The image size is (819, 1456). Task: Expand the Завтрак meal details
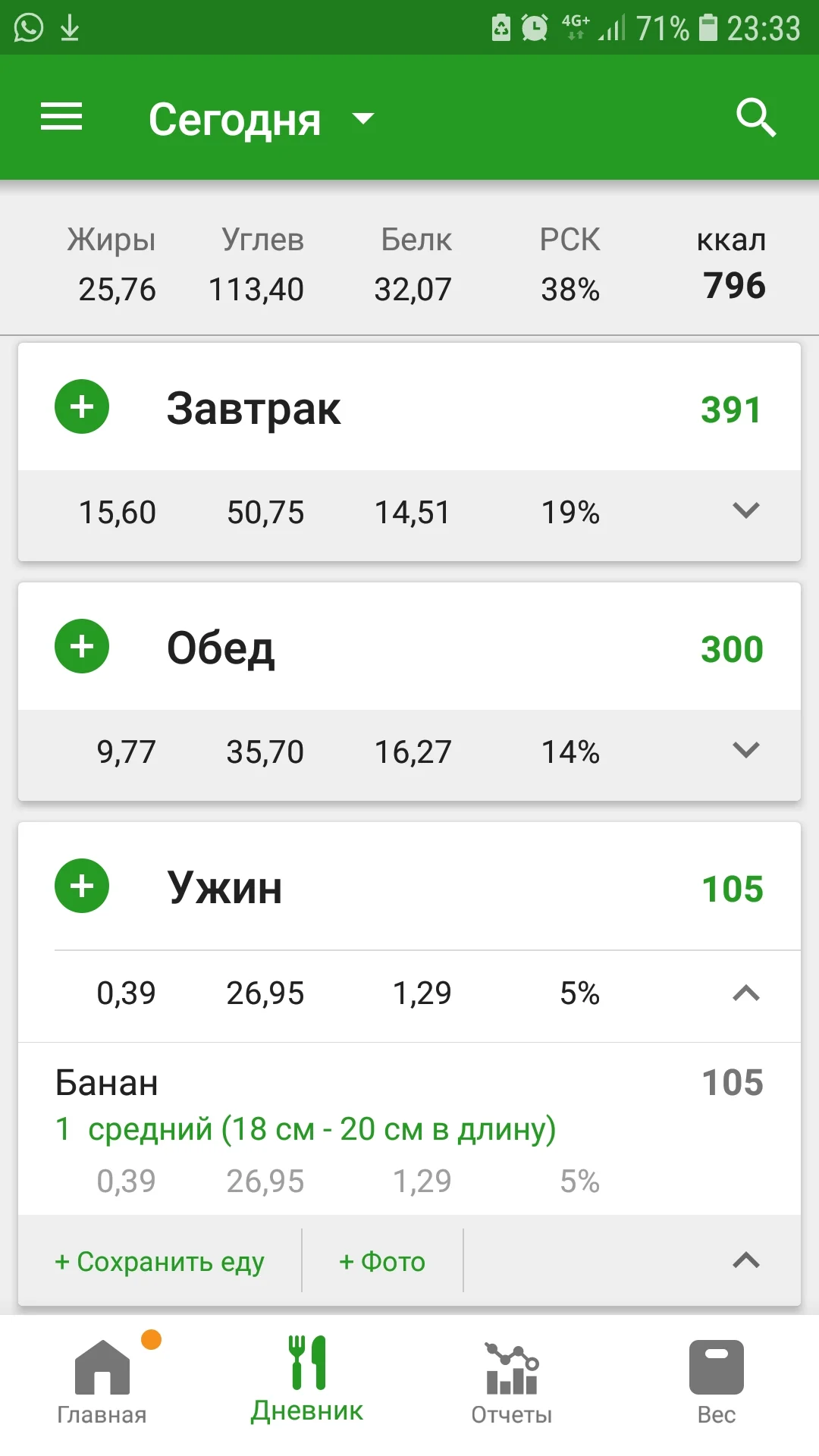[745, 510]
